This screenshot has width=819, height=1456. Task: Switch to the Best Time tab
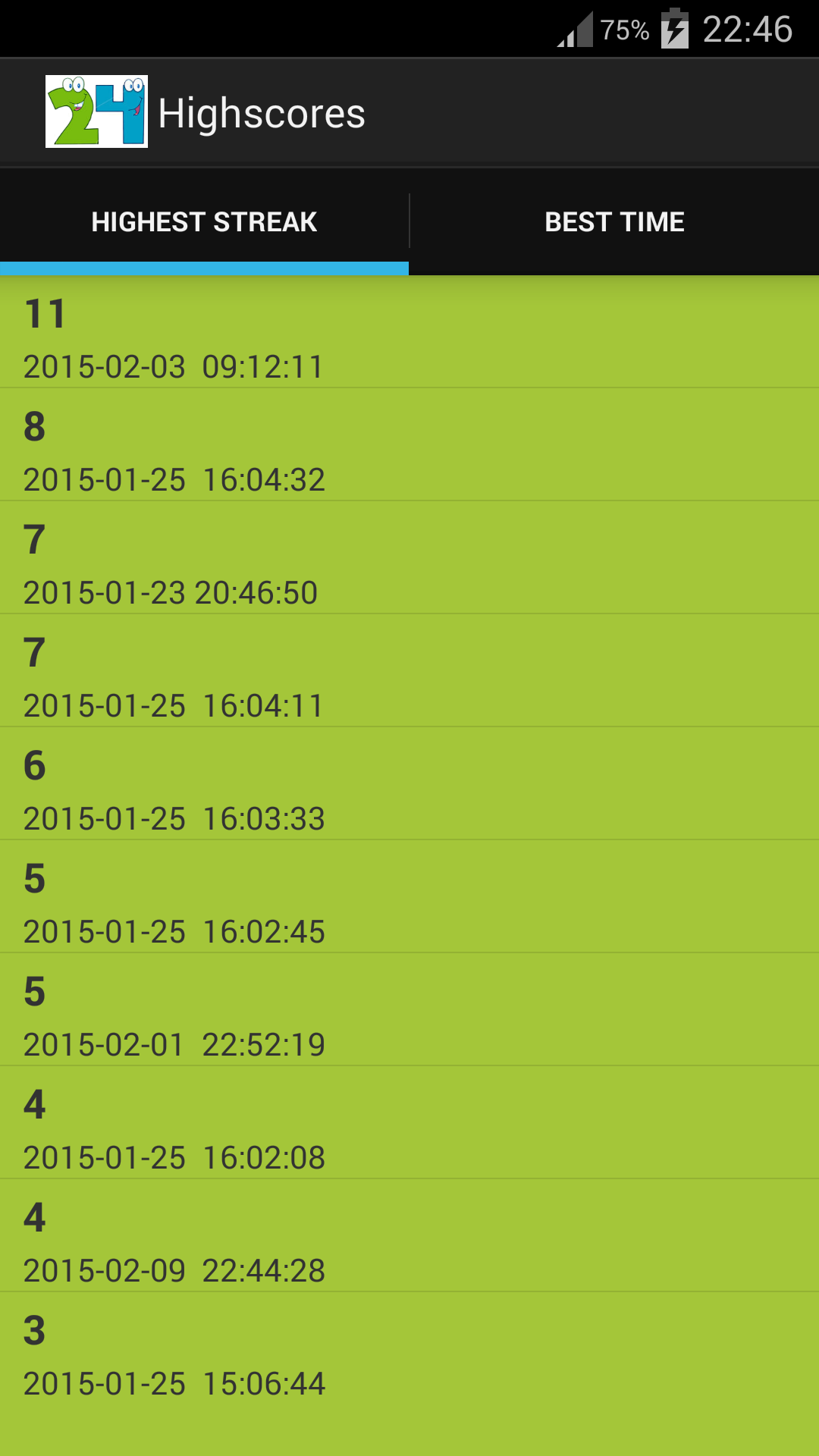coord(614,221)
